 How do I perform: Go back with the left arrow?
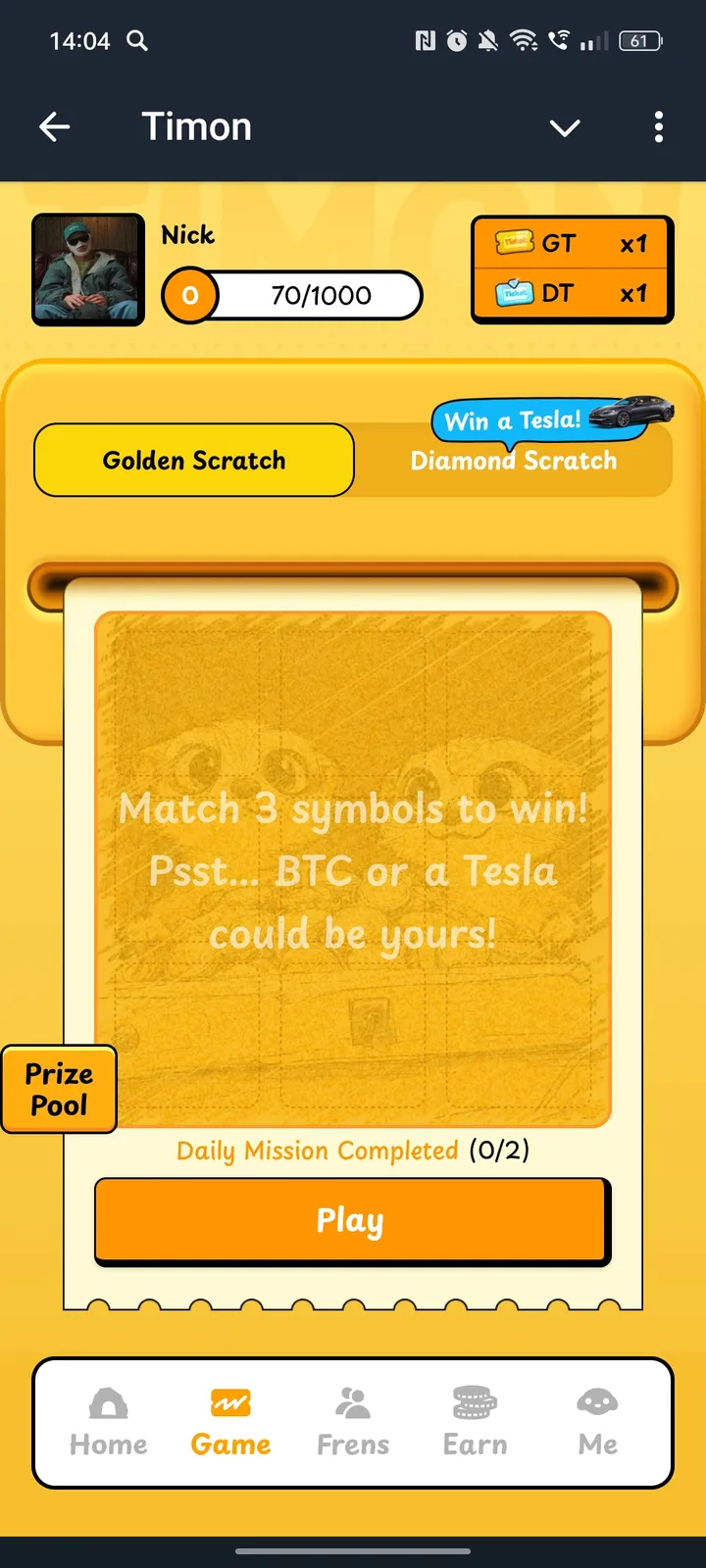tap(55, 126)
